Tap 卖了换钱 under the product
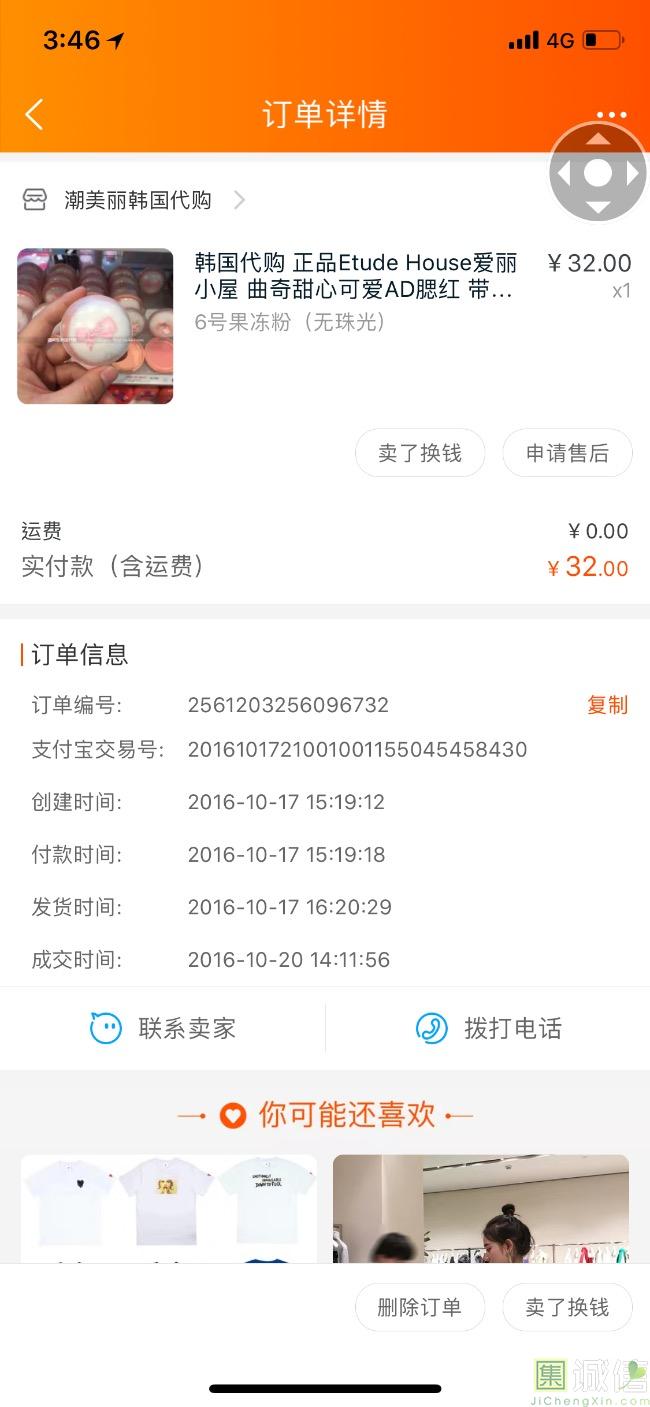 coord(420,454)
